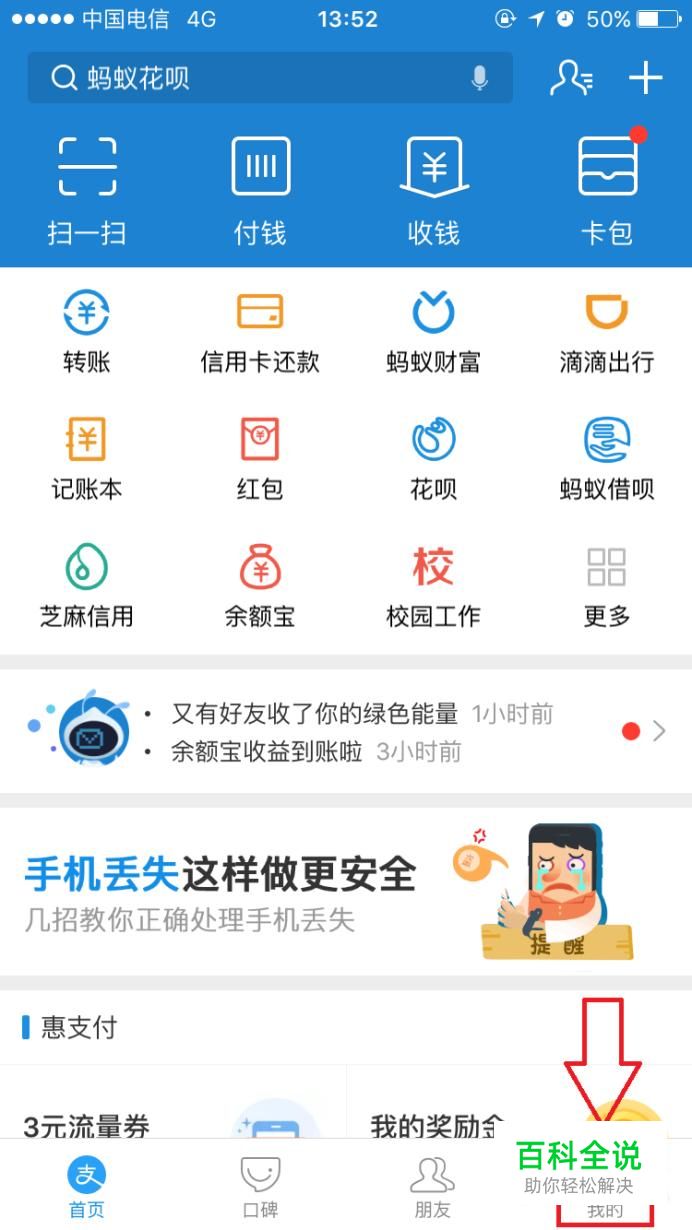Open 信用卡还款
Screen dimensions: 692x1230
coord(260,331)
